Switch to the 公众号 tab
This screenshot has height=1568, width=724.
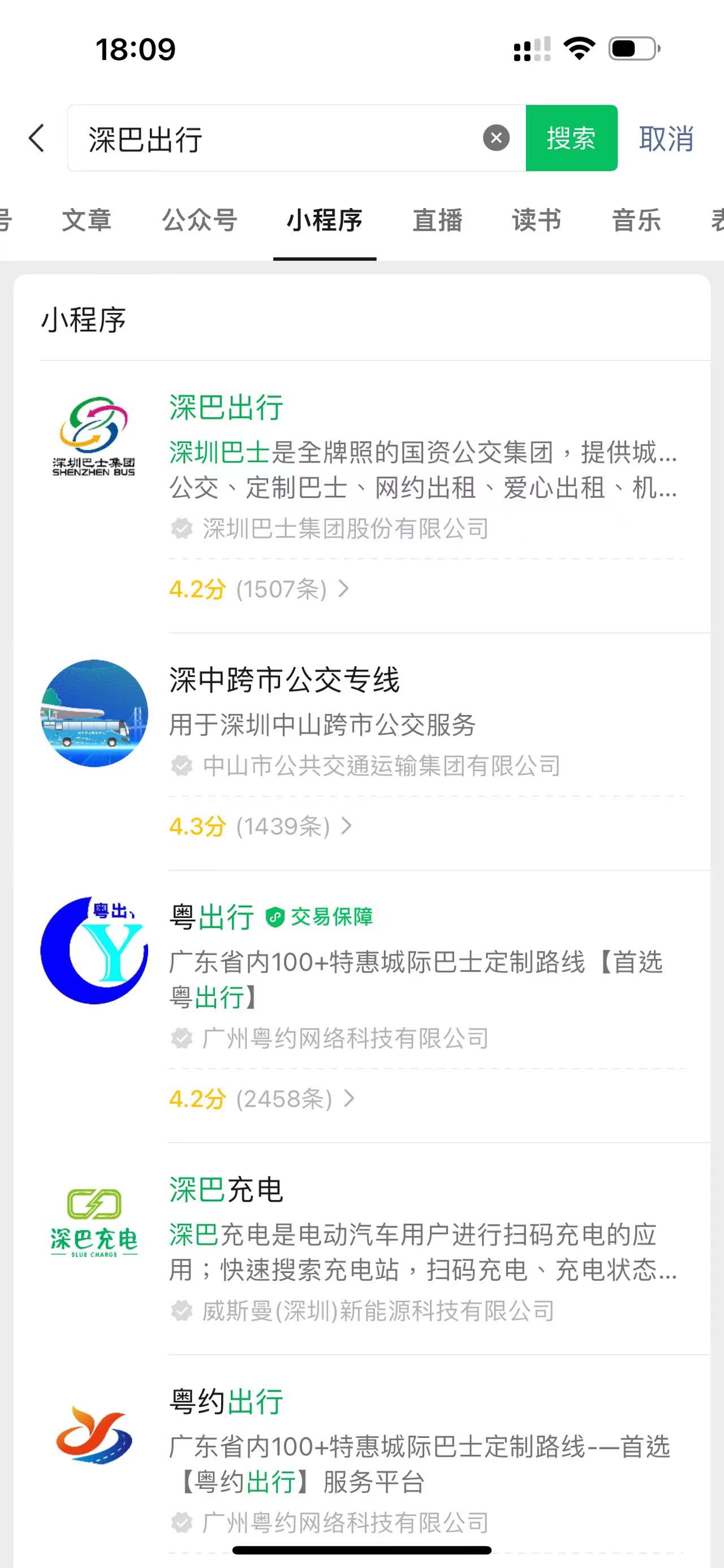pyautogui.click(x=199, y=220)
